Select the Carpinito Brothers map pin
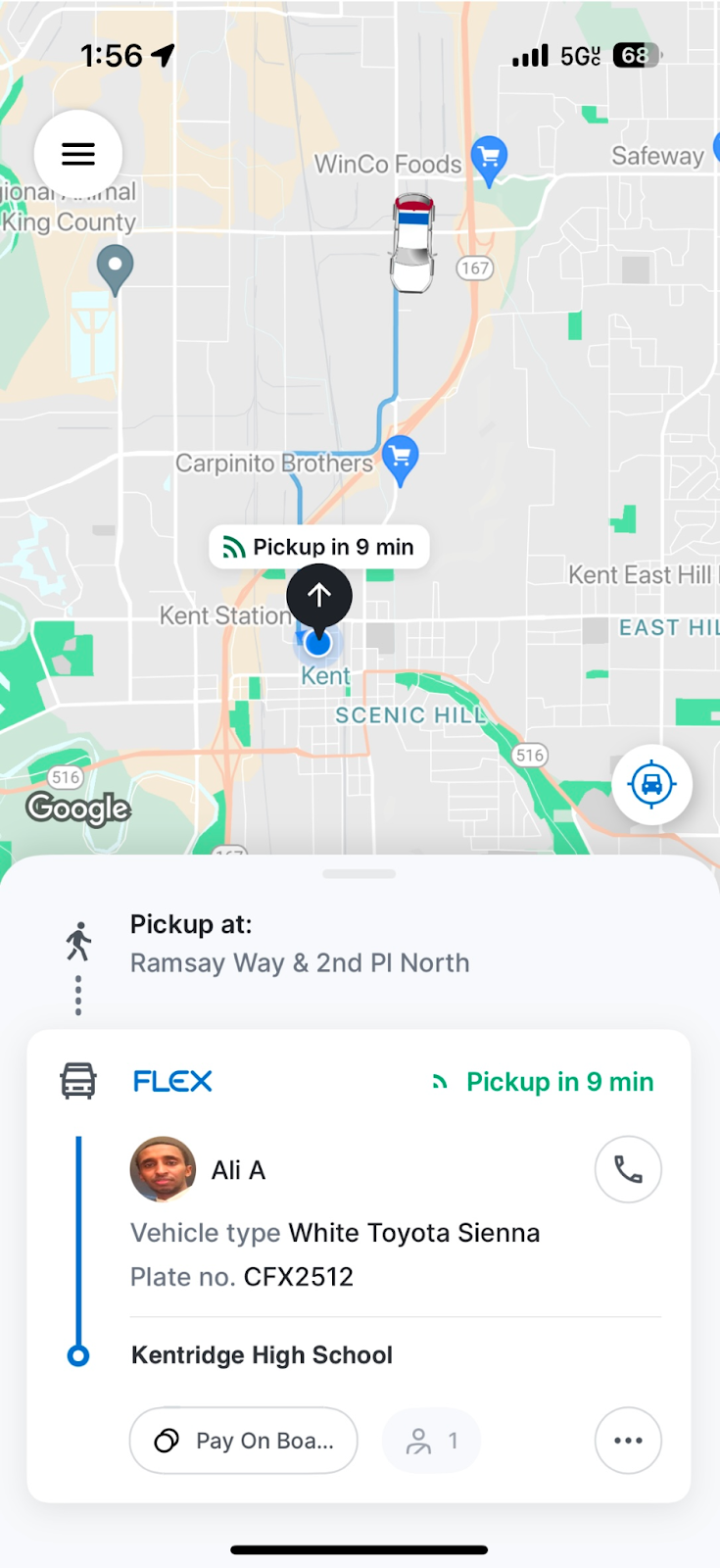Viewport: 720px width, 1568px height. coord(400,458)
